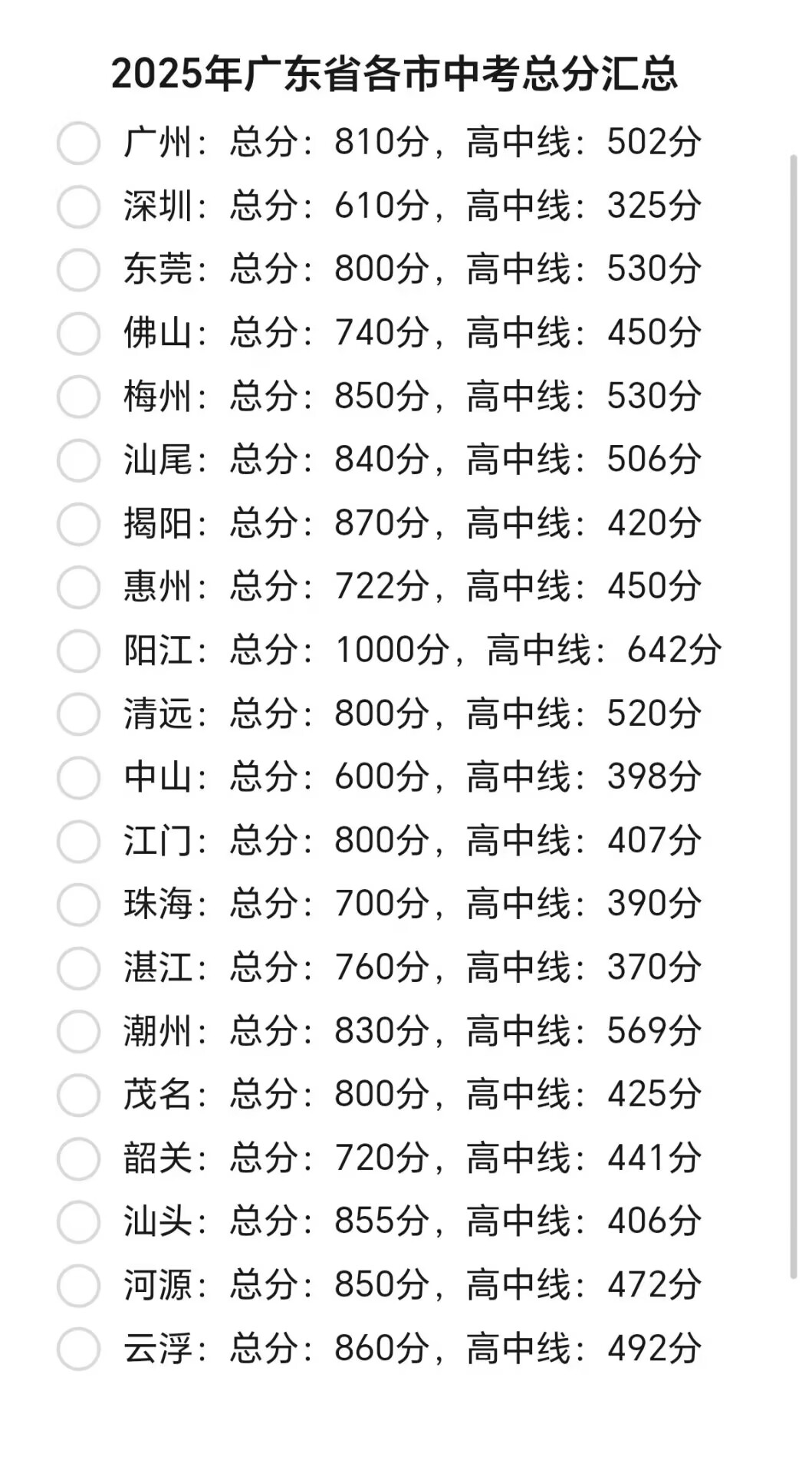Tick the checkbox for 江门
This screenshot has width=812, height=1473.
pos(78,841)
